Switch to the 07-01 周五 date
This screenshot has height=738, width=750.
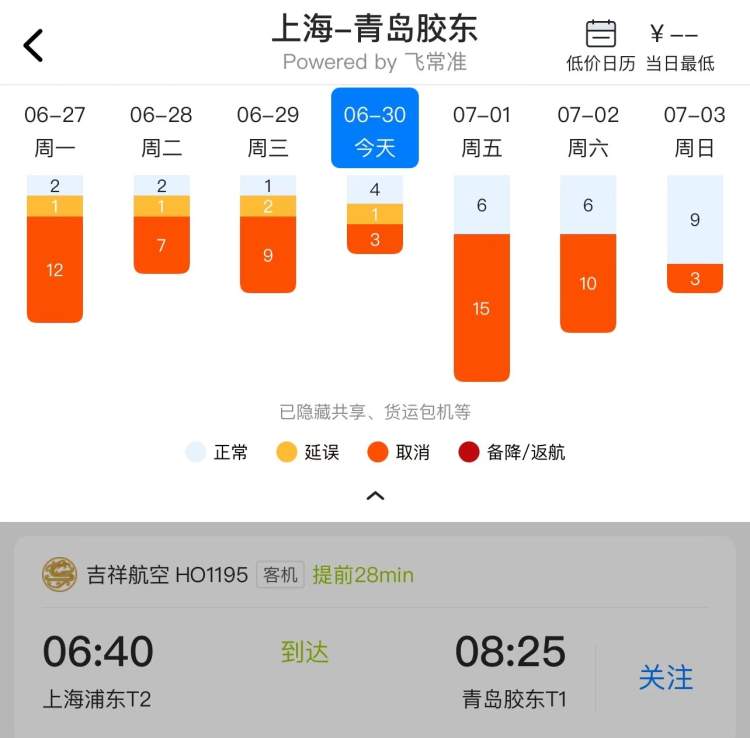pyautogui.click(x=482, y=131)
